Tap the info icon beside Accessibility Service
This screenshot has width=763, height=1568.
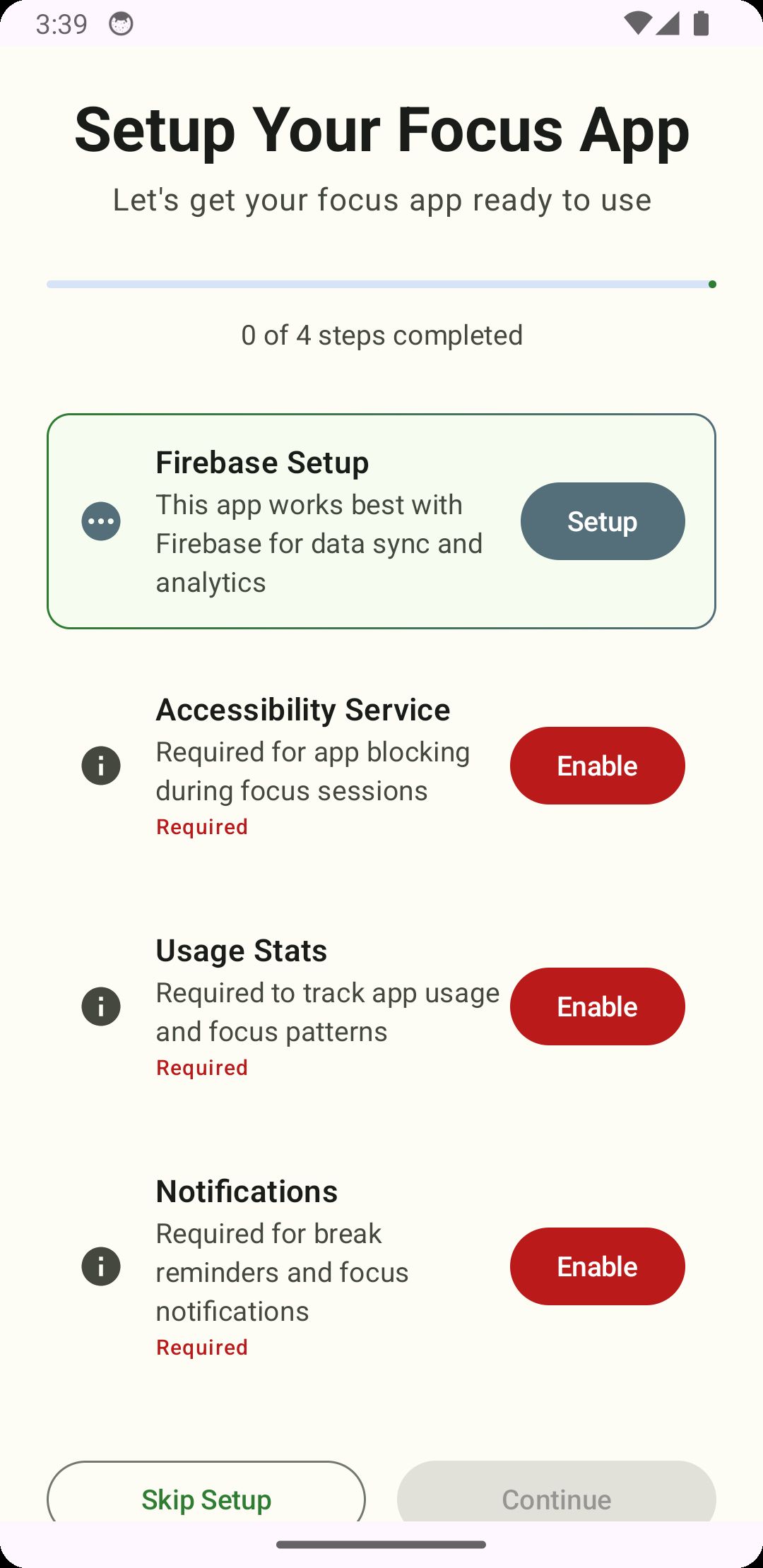click(101, 766)
